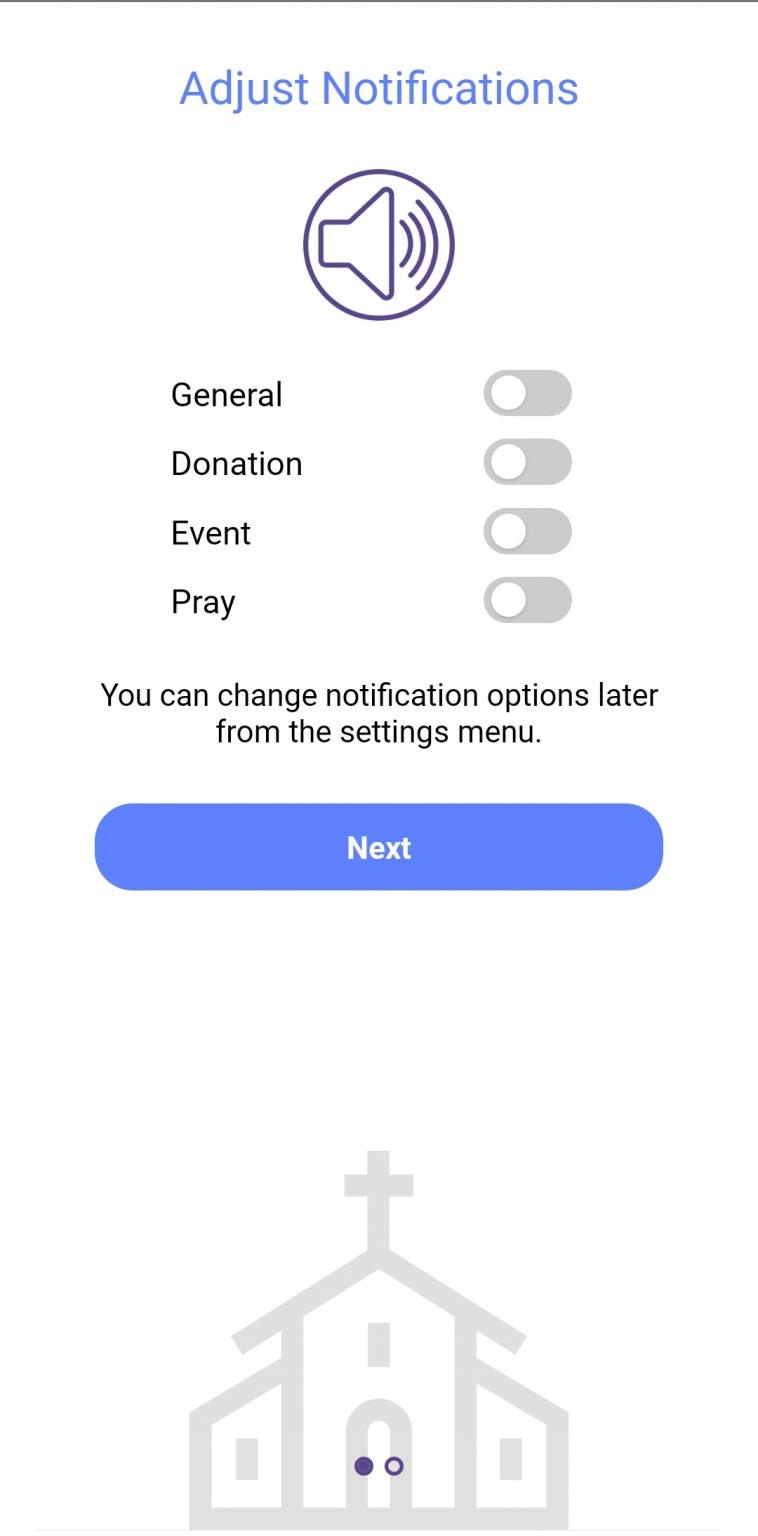
Task: Click the settings menu hint text
Action: tap(379, 713)
